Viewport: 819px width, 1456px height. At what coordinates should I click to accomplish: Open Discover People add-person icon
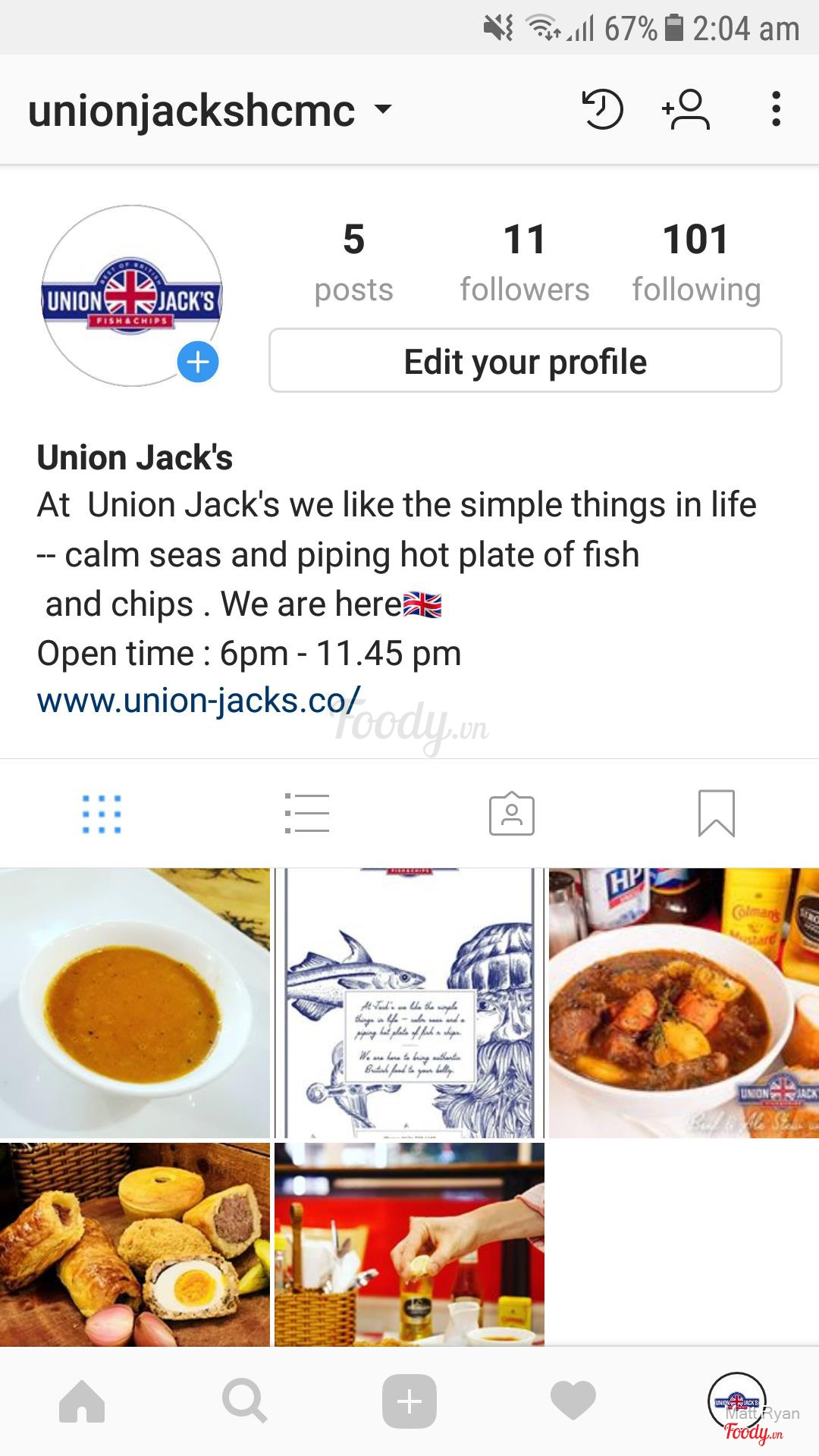click(686, 109)
